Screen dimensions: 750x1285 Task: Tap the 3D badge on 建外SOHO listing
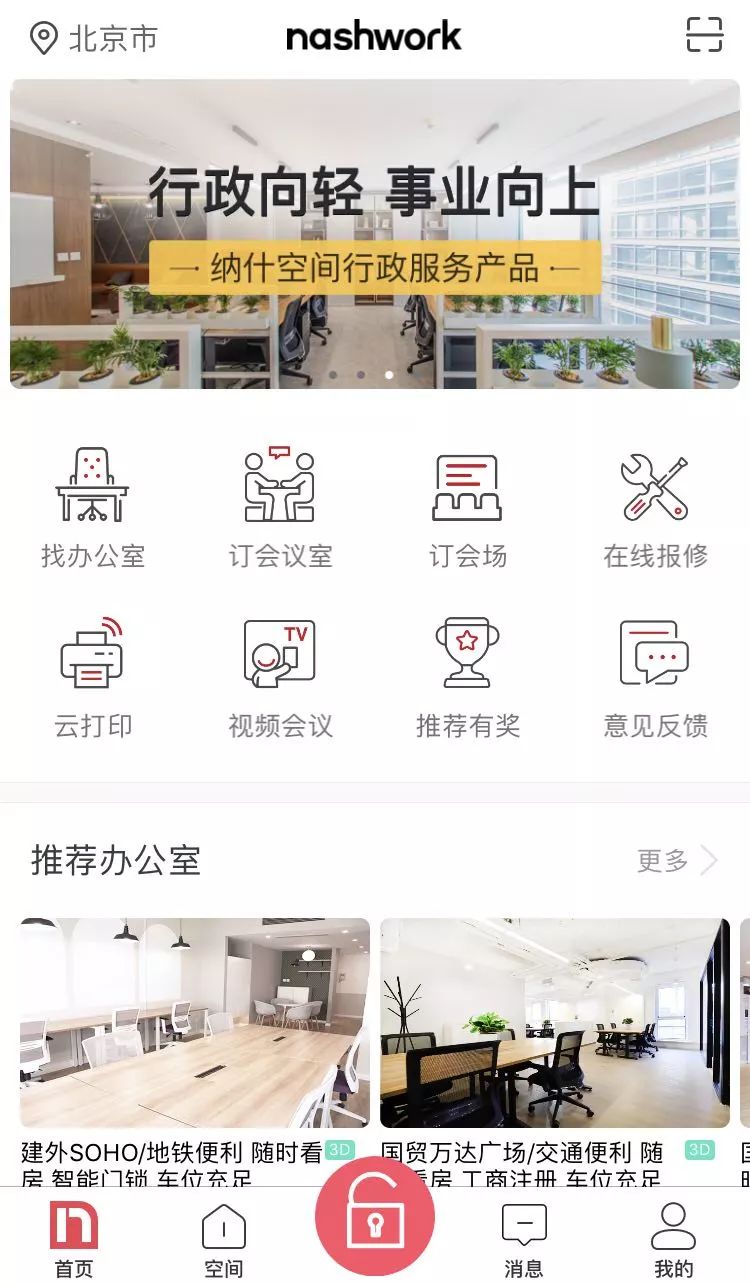(340, 1151)
